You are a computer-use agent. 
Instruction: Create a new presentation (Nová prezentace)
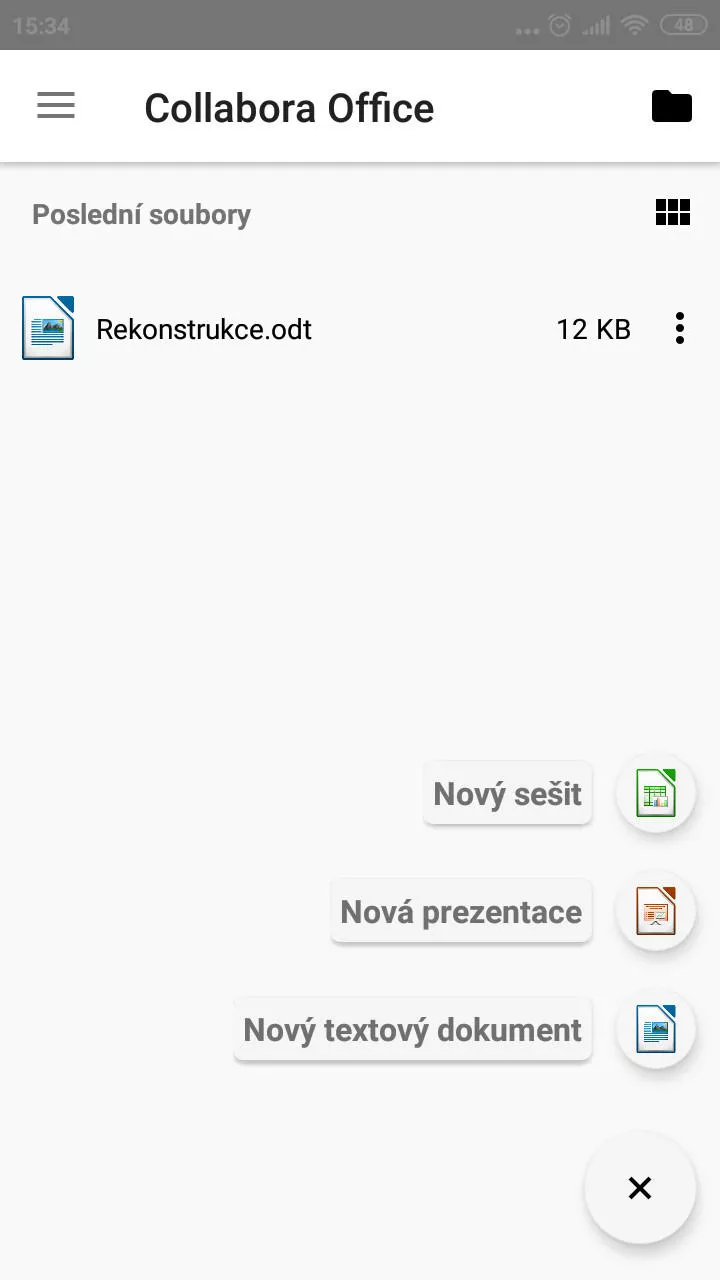(x=655, y=912)
